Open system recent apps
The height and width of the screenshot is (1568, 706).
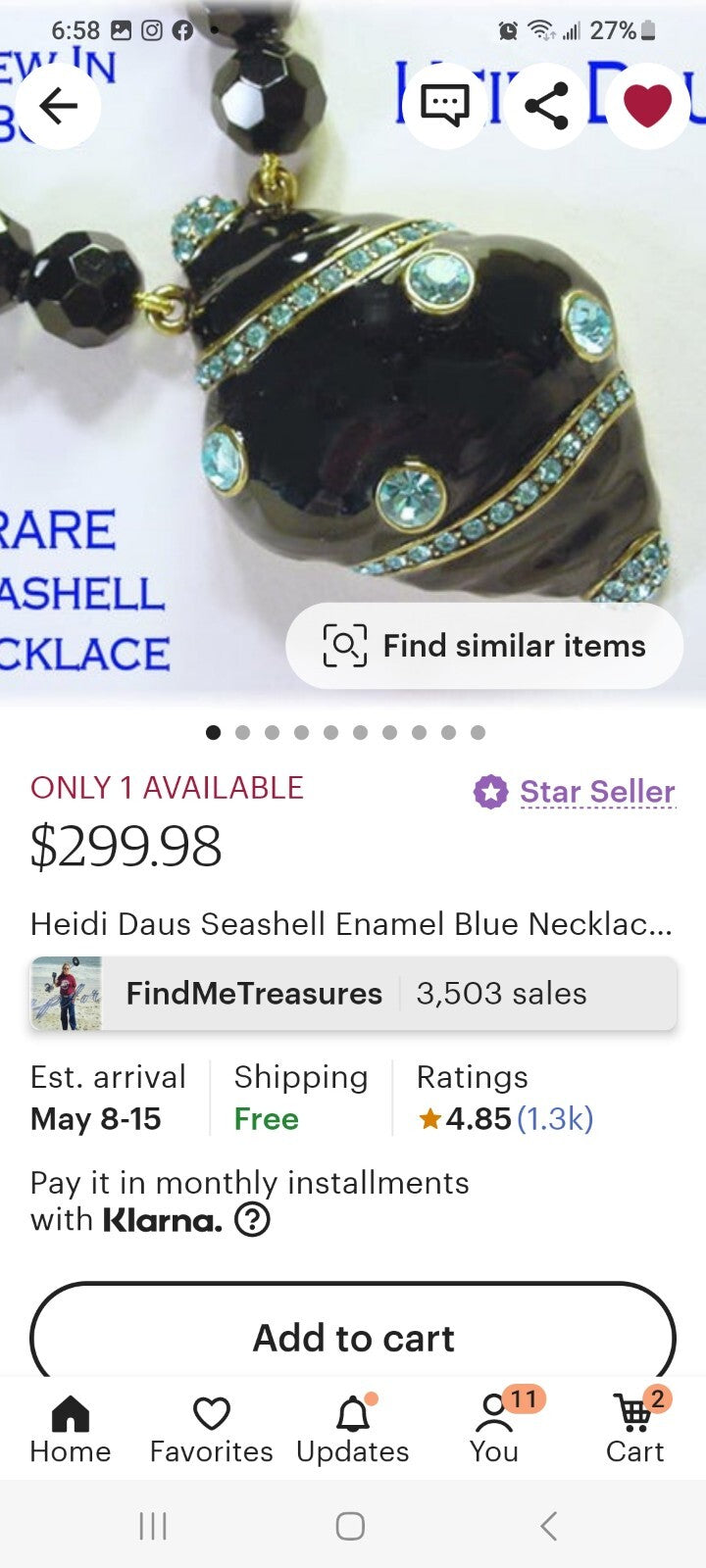point(153,1525)
